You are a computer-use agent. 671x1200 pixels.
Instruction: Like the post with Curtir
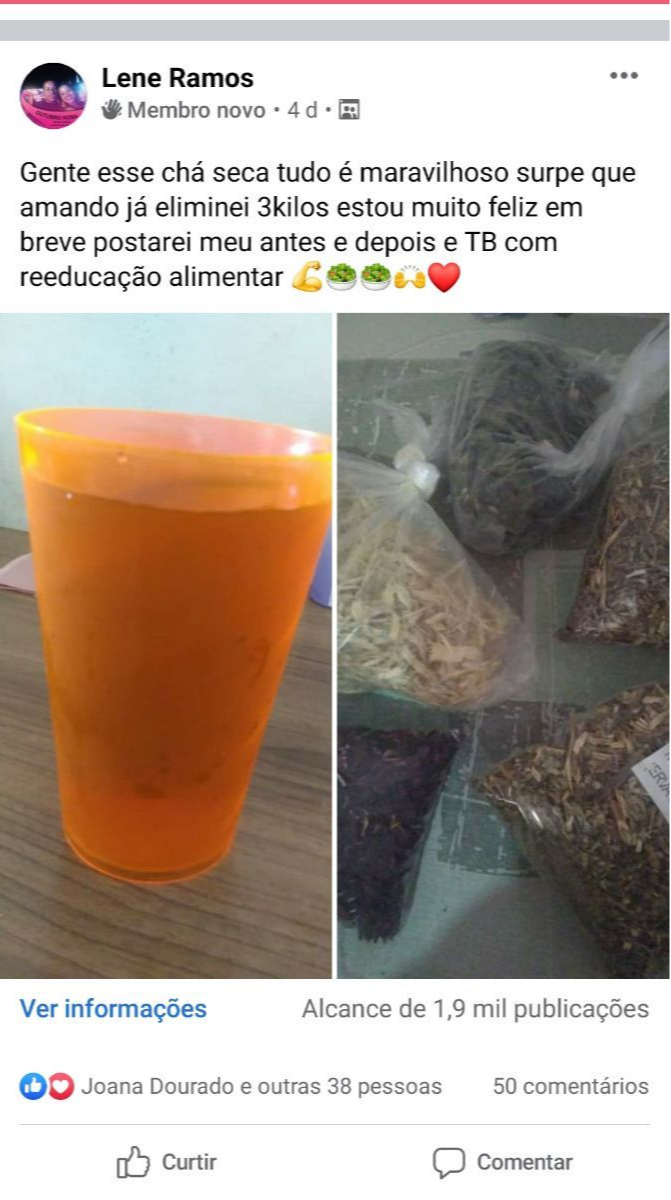pyautogui.click(x=167, y=1162)
